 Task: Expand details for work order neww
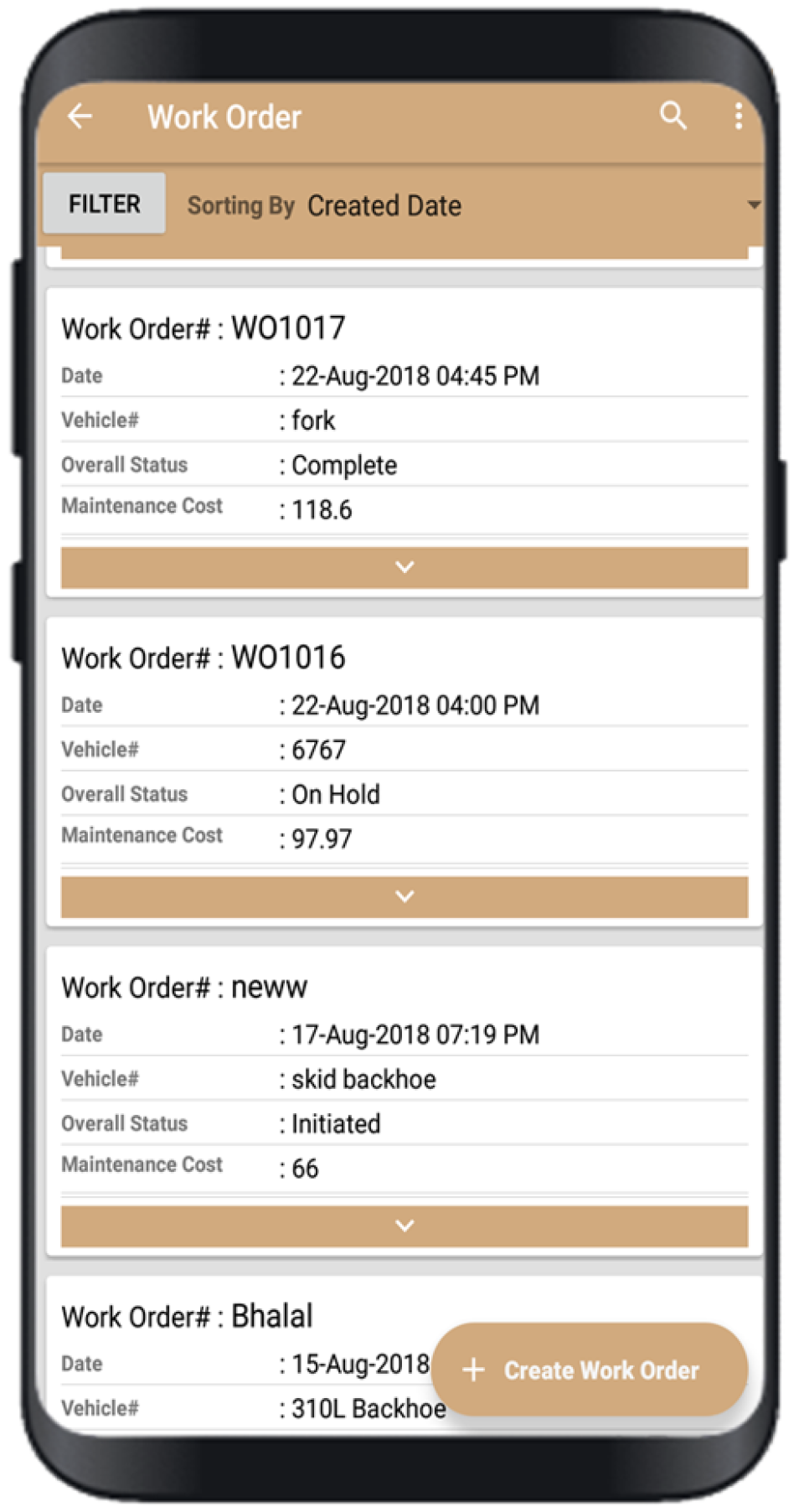tap(405, 1226)
